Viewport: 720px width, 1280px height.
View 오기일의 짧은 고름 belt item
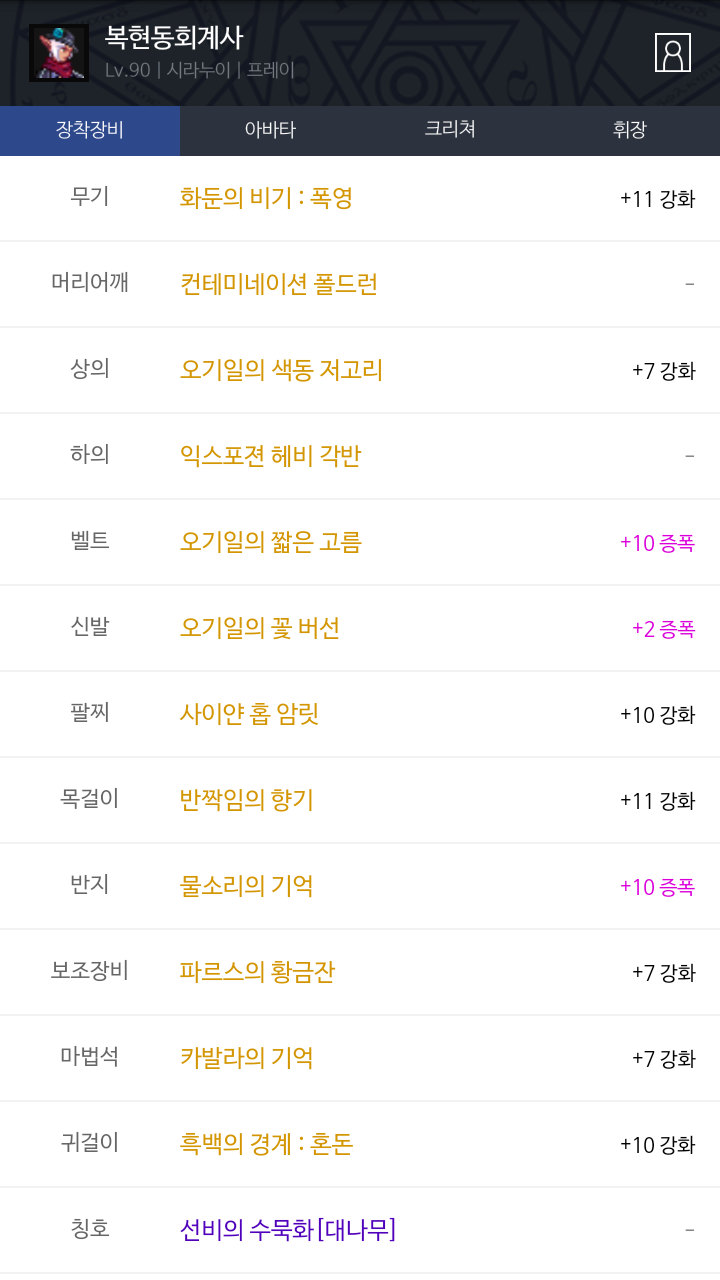point(270,542)
